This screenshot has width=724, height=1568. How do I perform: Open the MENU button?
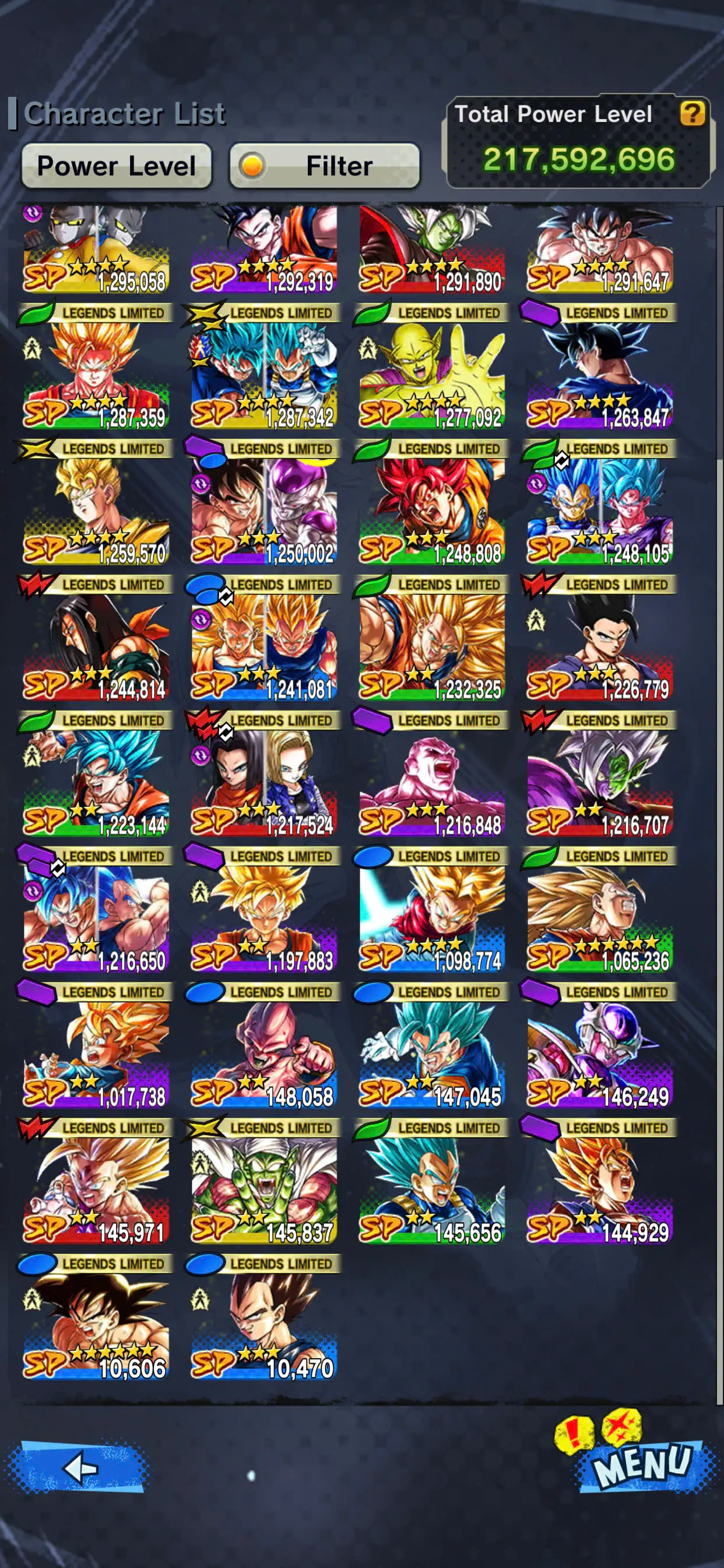[x=642, y=1465]
